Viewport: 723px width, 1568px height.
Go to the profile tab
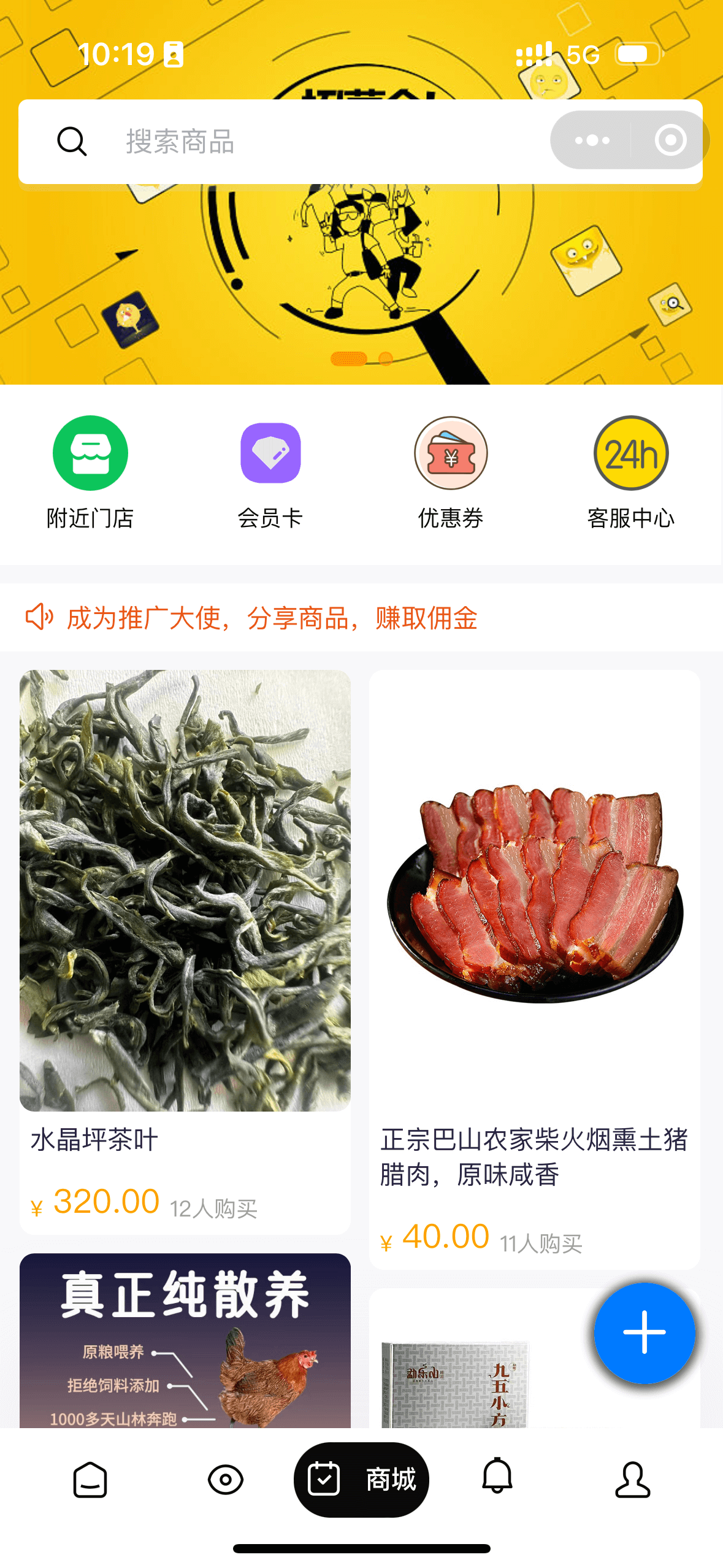coord(632,1480)
